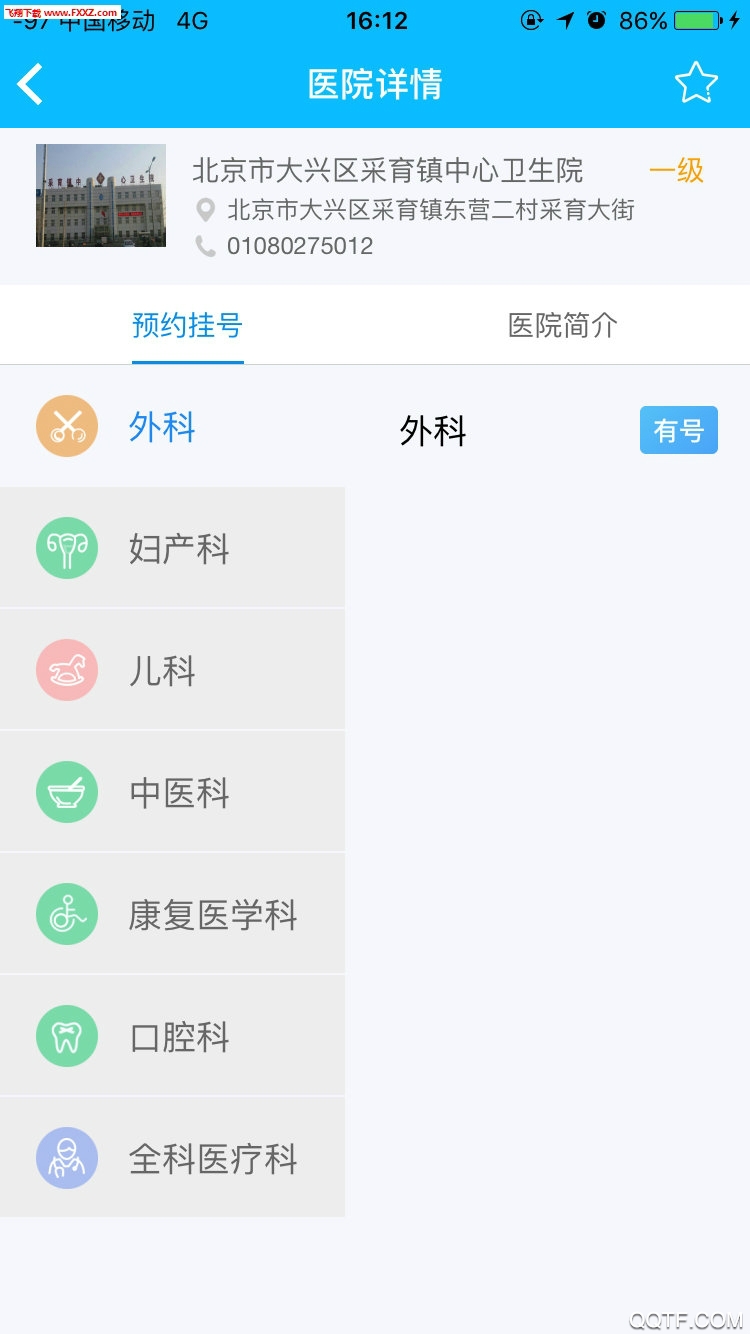Tap the 一级 hospital grade label

tap(676, 170)
